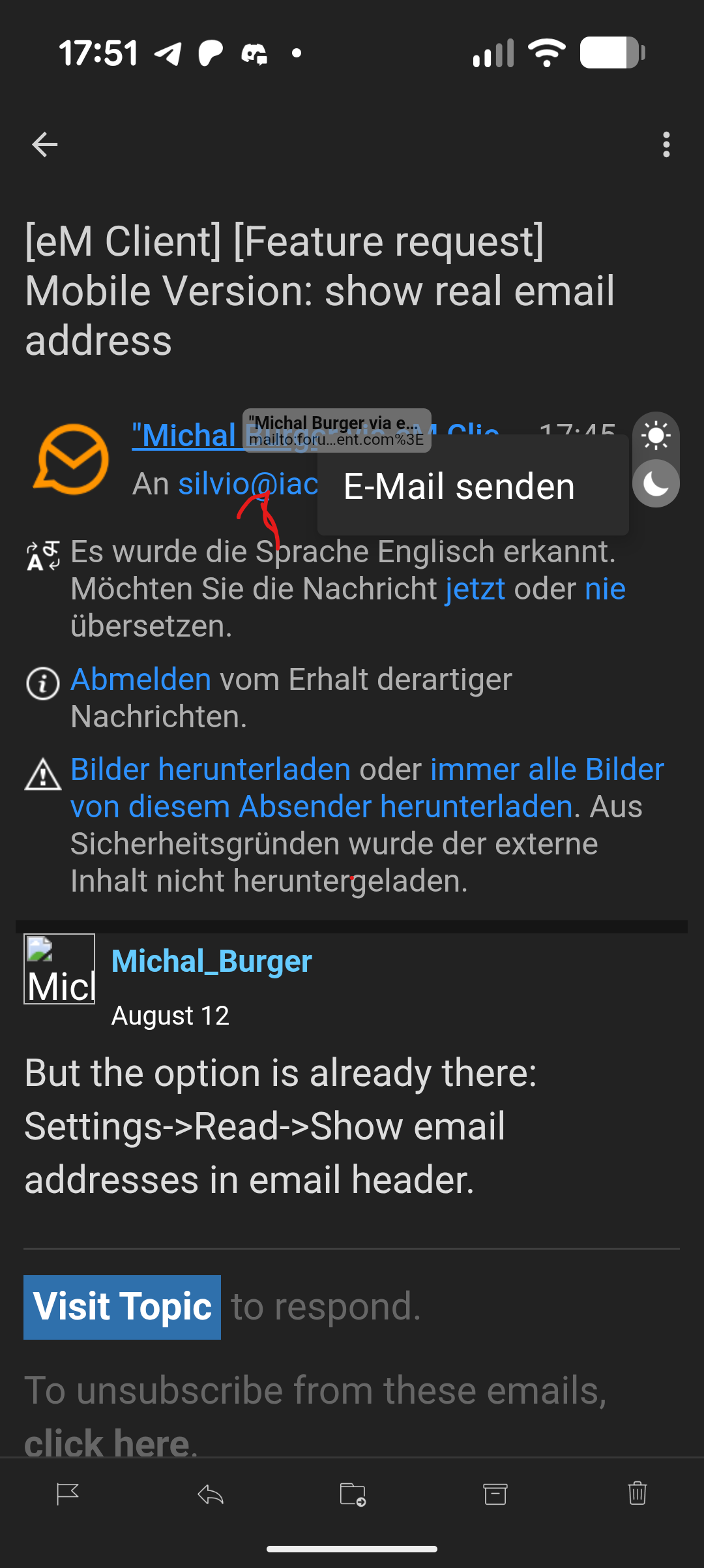
Task: Archive this email
Action: 495,1494
